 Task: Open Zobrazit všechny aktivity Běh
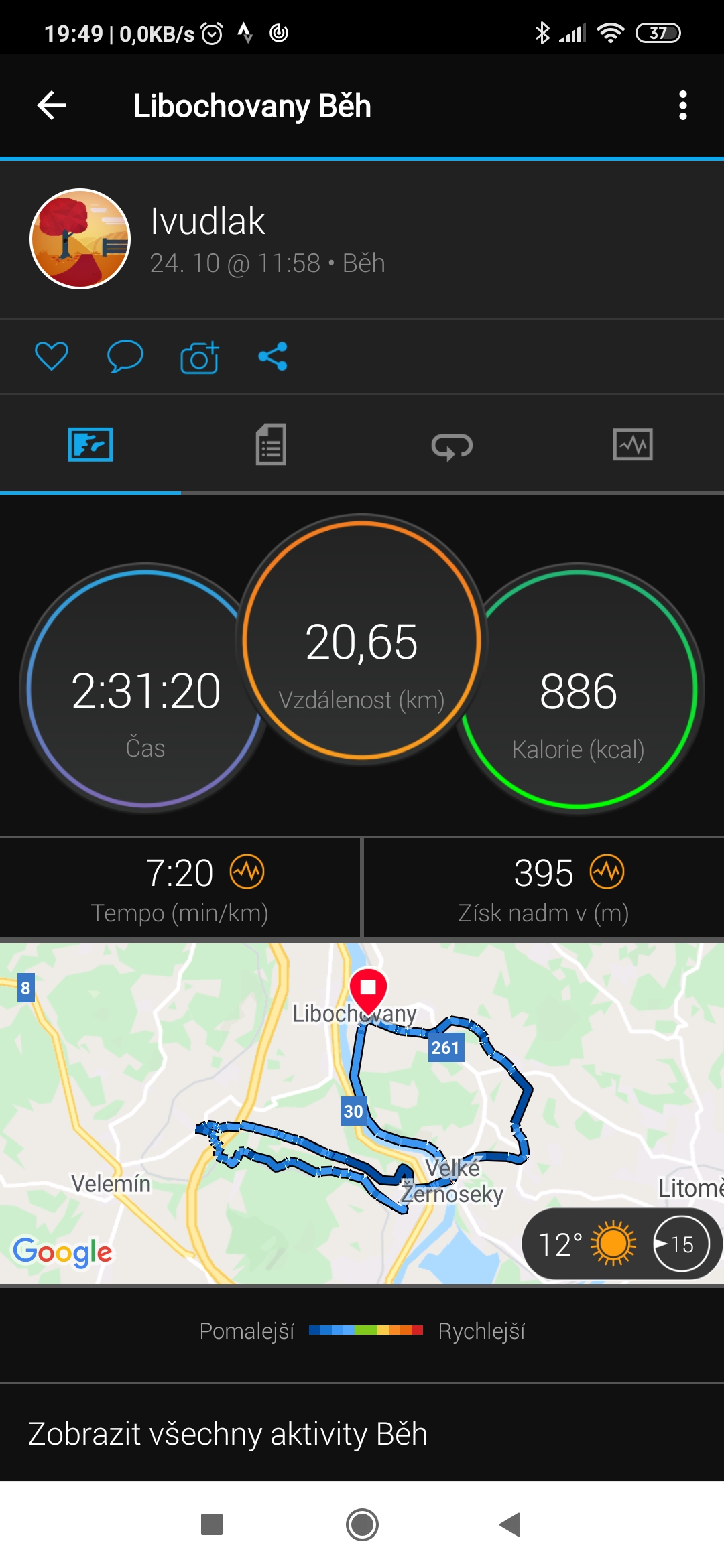(x=228, y=1433)
